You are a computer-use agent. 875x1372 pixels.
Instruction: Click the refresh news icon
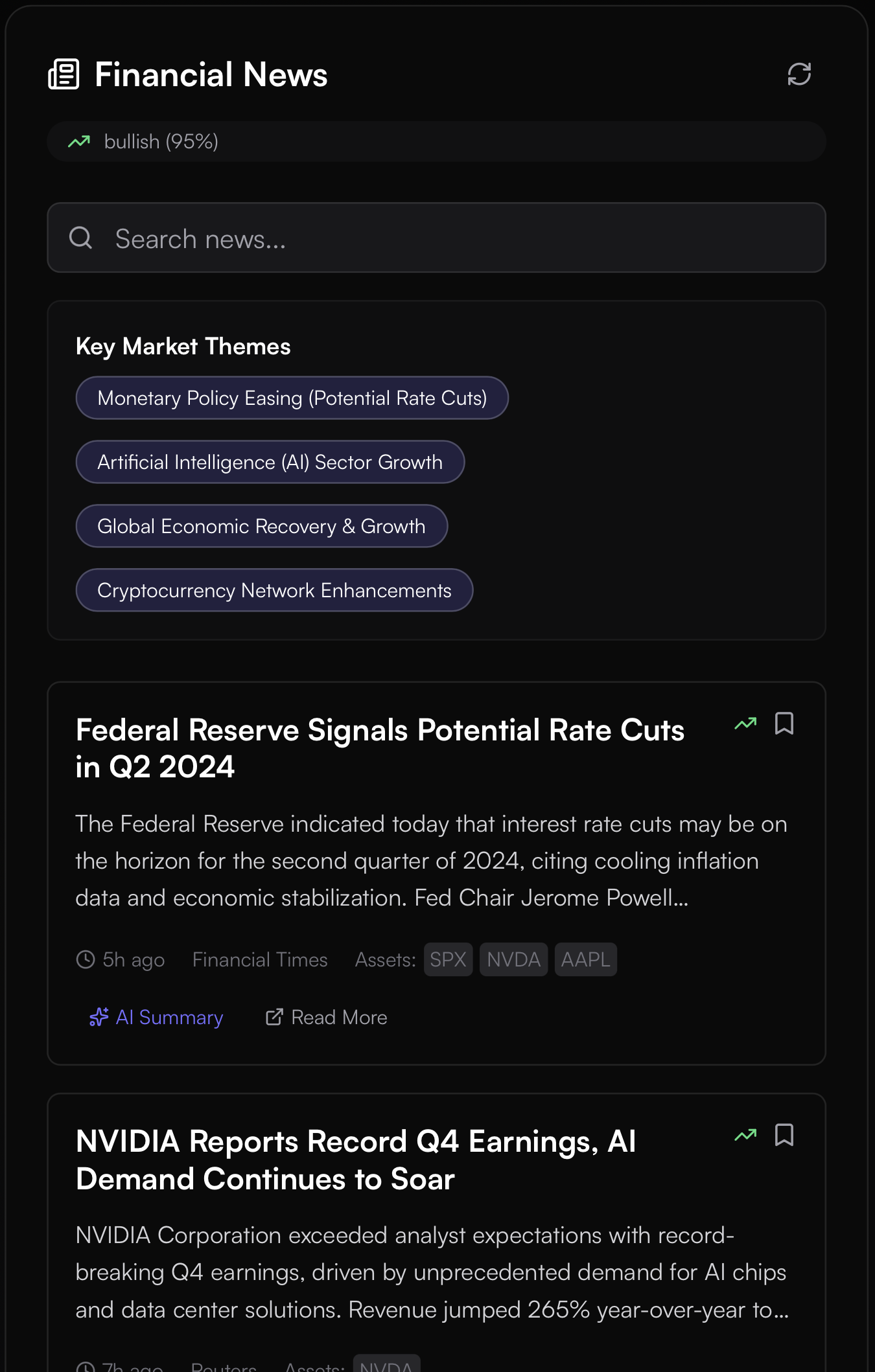point(799,74)
